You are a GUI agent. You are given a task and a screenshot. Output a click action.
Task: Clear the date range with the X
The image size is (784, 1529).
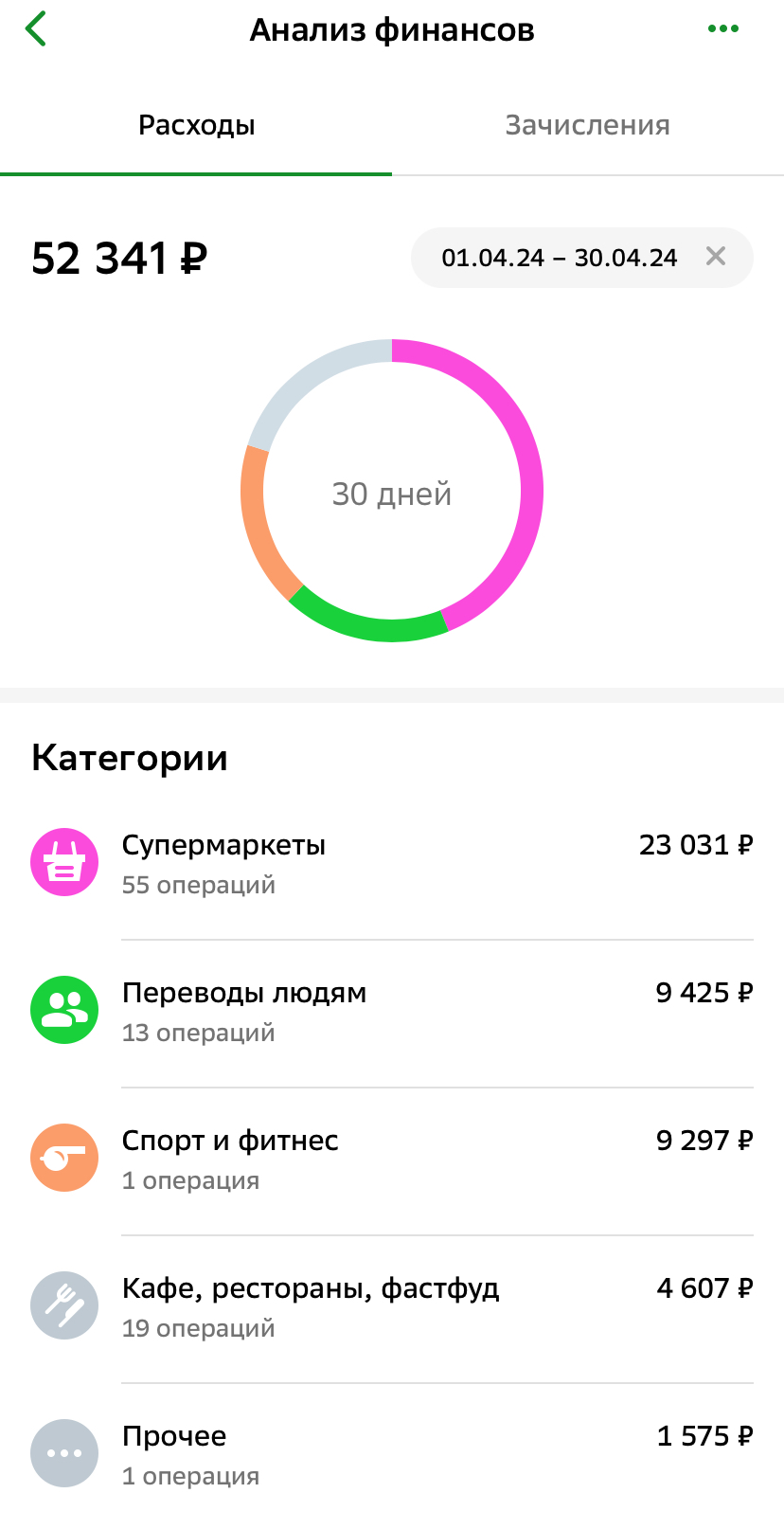pos(716,256)
